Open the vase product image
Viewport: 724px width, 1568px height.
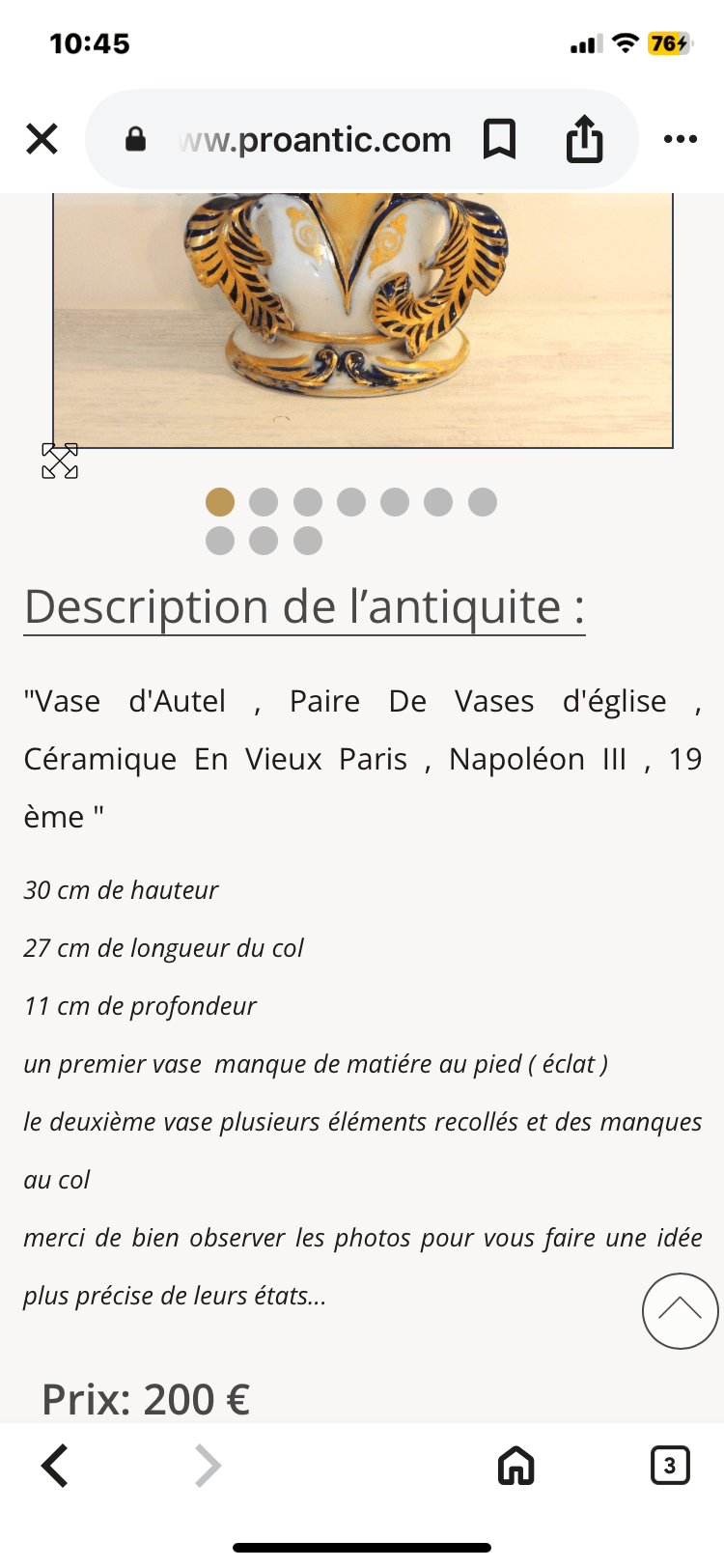pos(362,319)
